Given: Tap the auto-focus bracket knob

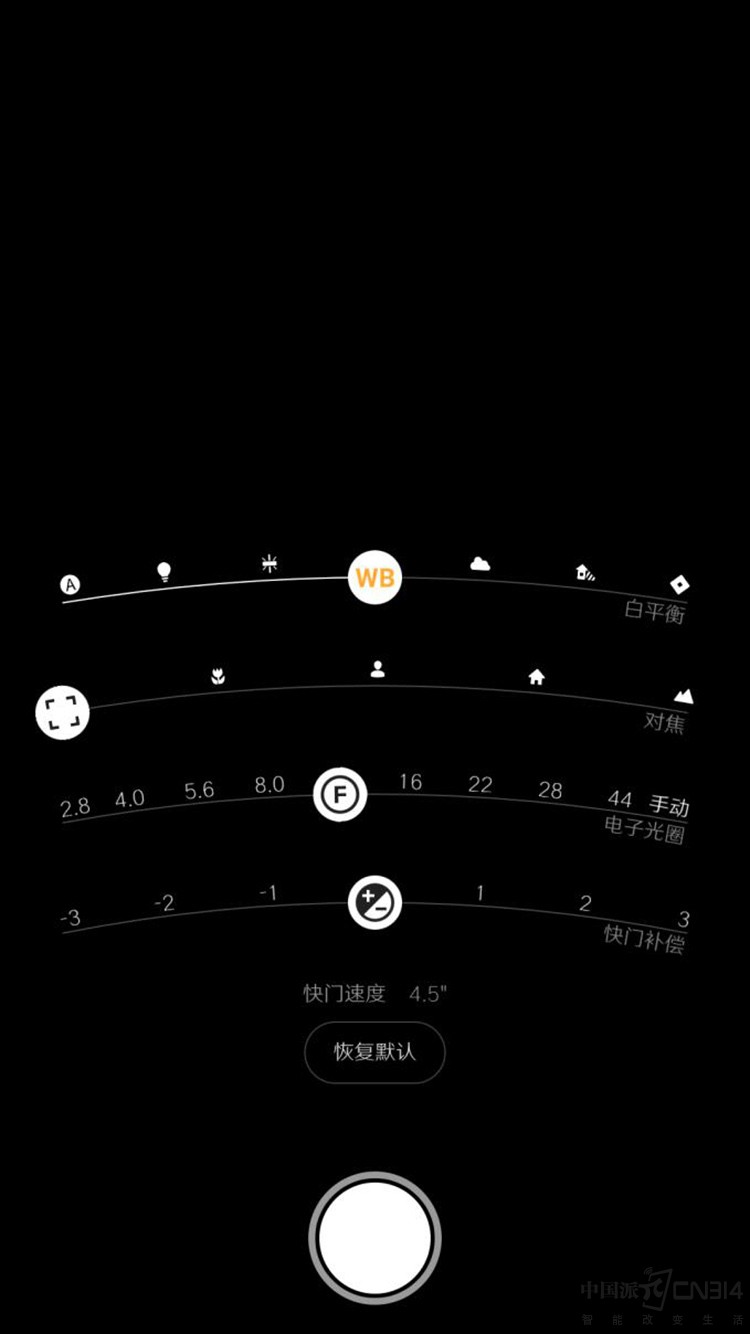Looking at the screenshot, I should tap(63, 712).
